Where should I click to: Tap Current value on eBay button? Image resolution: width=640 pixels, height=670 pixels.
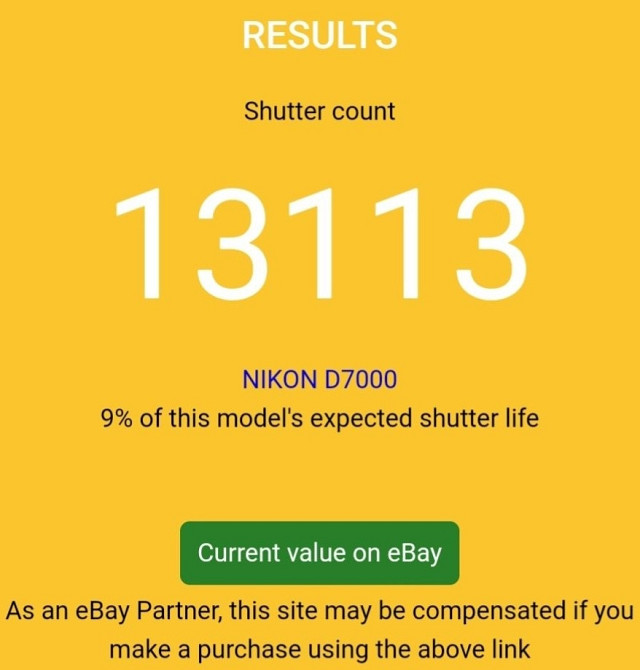(319, 553)
